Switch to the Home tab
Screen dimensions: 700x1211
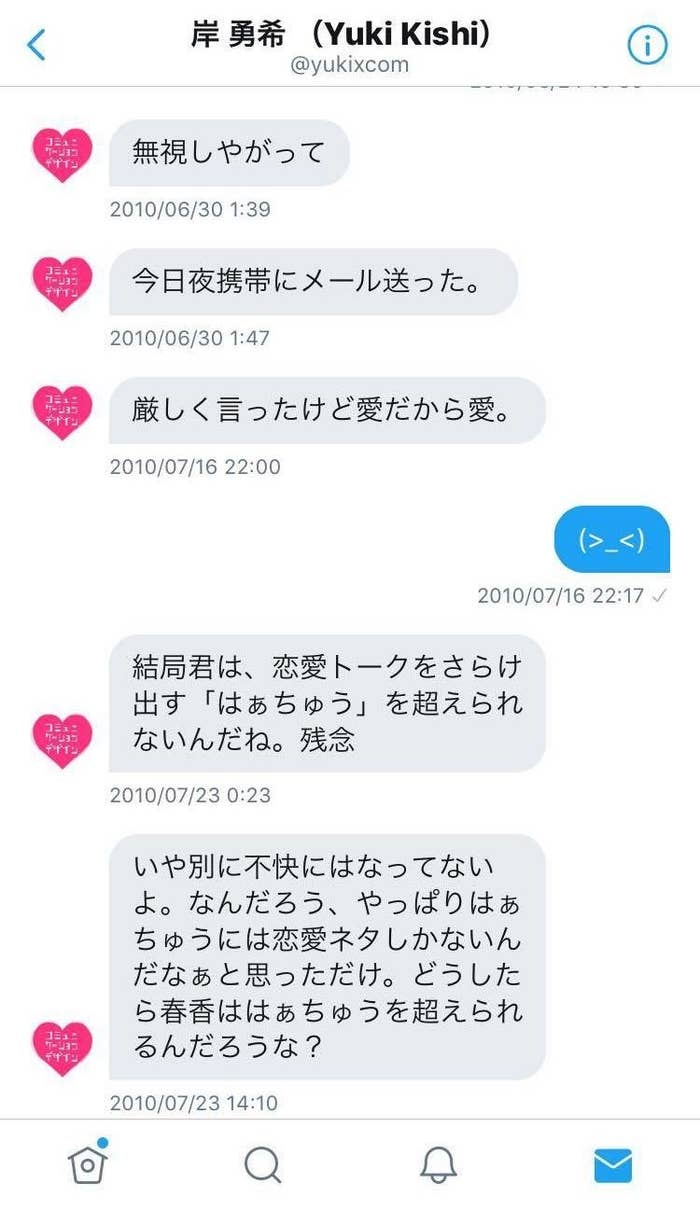click(88, 1164)
